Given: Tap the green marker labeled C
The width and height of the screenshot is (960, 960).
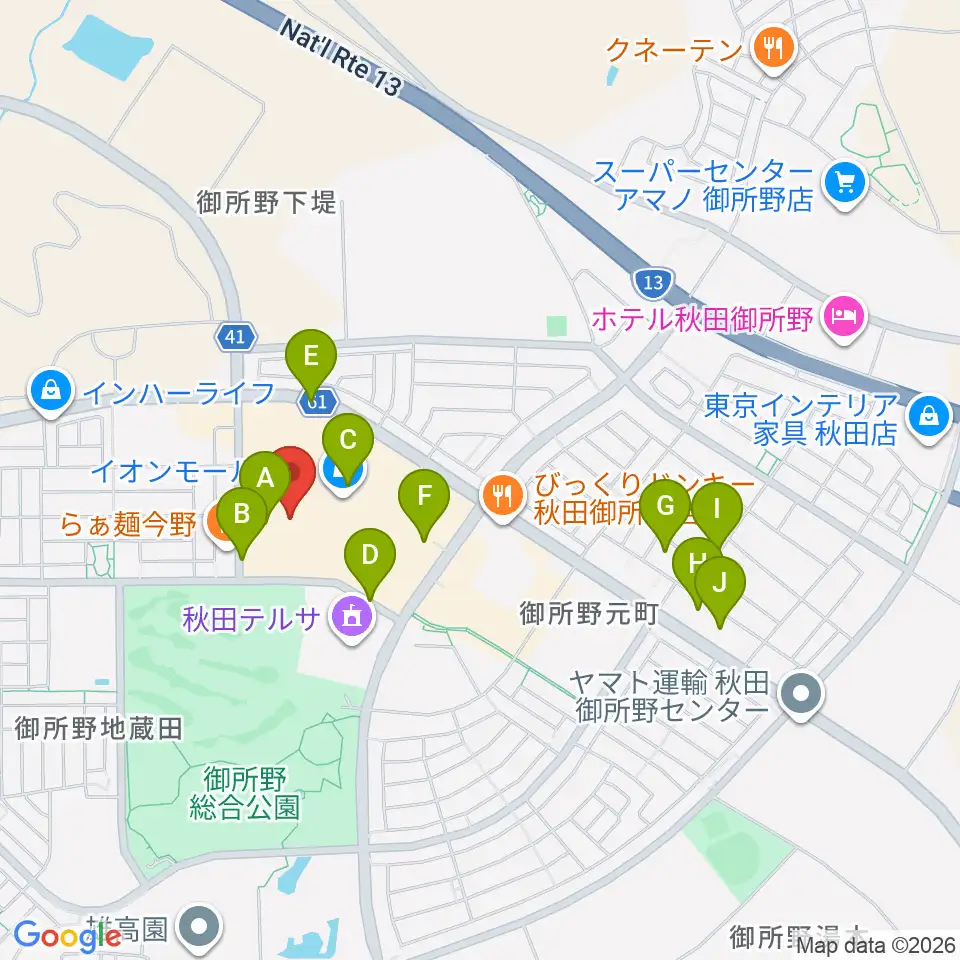Looking at the screenshot, I should [x=348, y=448].
